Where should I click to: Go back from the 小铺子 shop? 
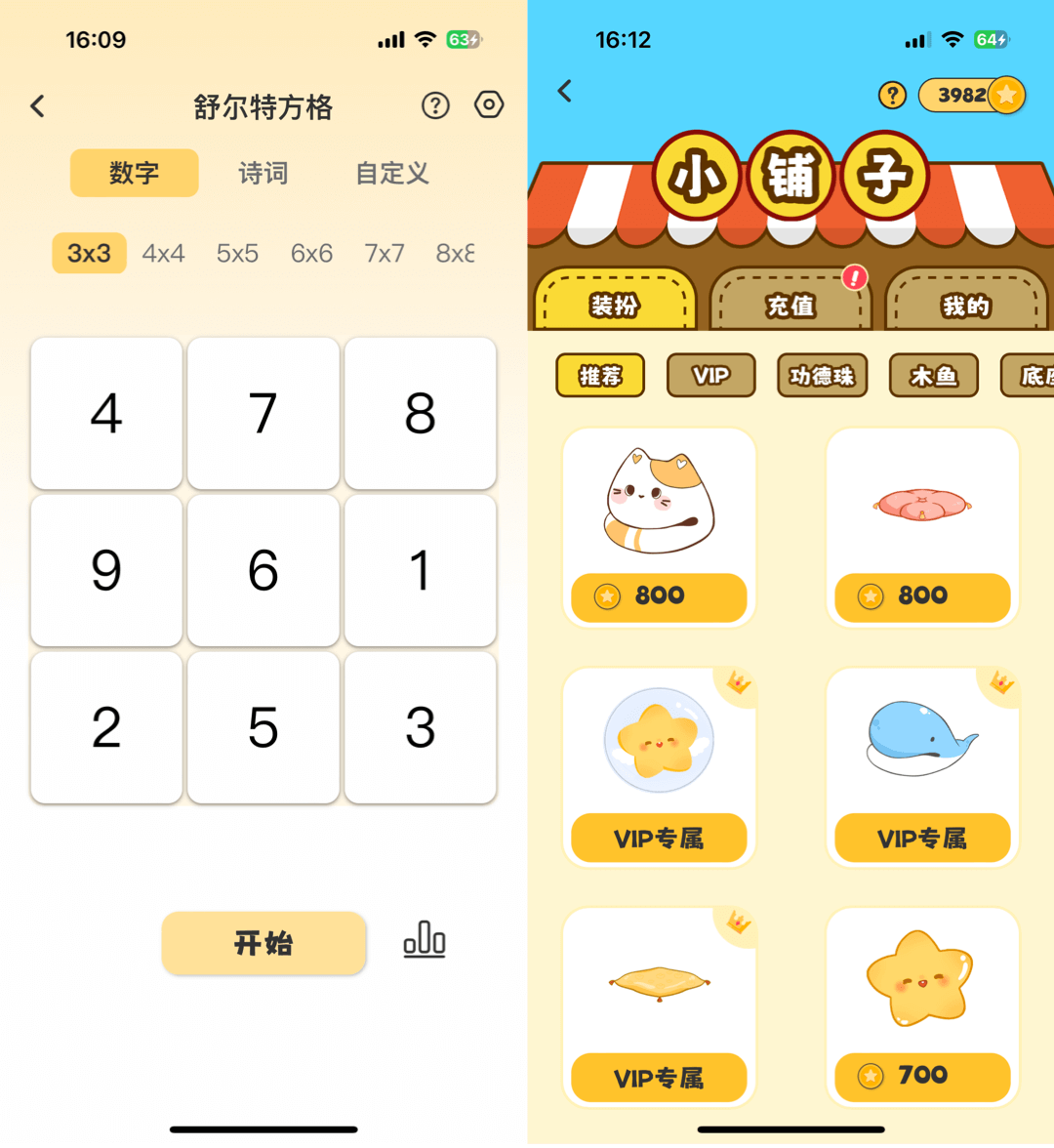565,92
